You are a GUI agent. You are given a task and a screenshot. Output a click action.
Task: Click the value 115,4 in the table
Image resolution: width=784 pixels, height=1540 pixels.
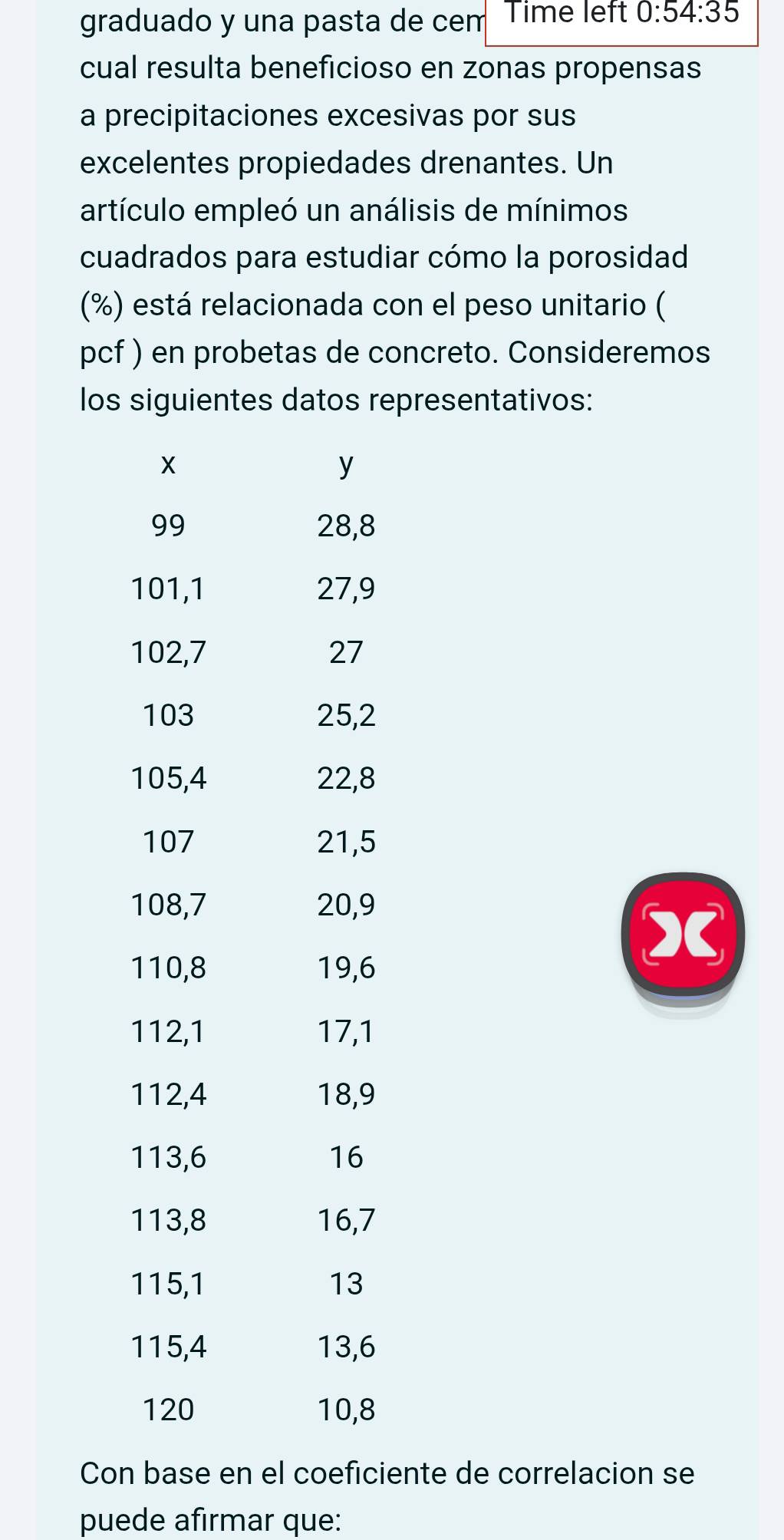[x=169, y=1347]
